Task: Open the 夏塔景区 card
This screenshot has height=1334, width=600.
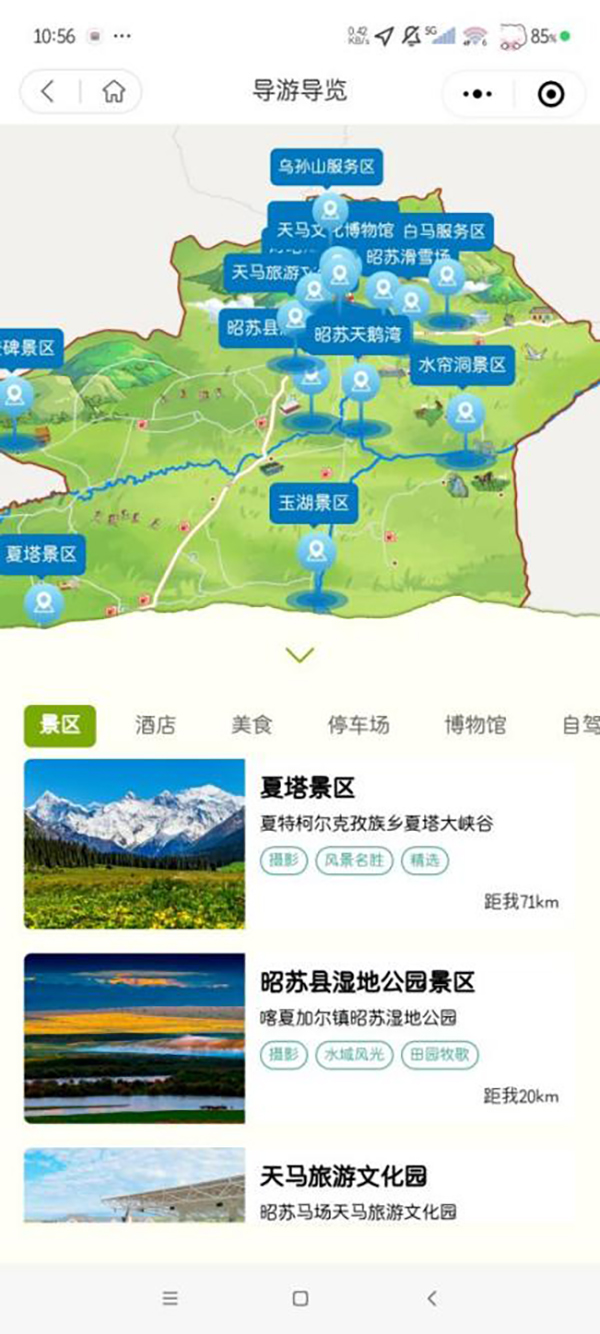Action: pos(300,843)
